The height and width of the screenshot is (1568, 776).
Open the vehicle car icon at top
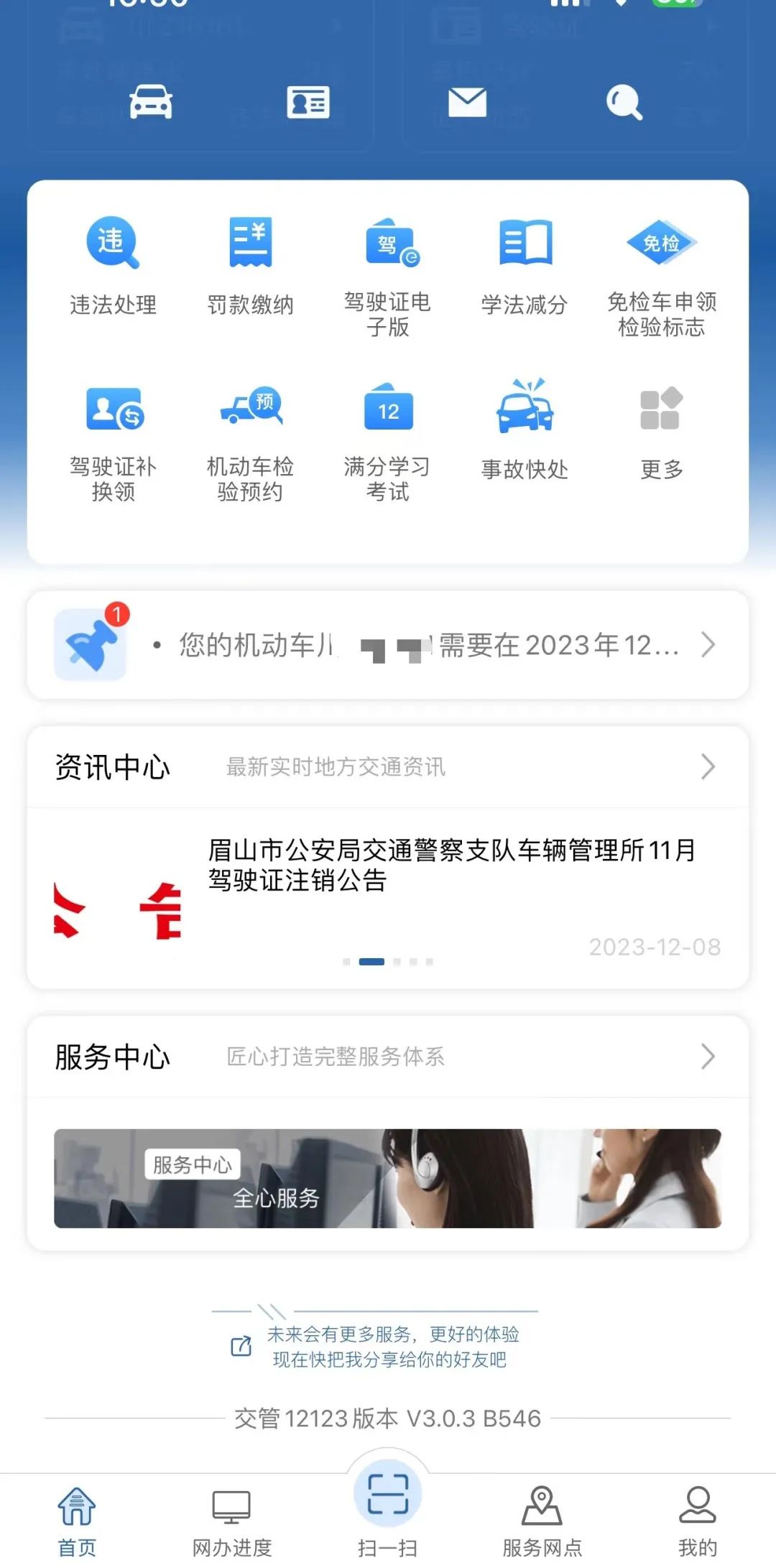[x=151, y=102]
